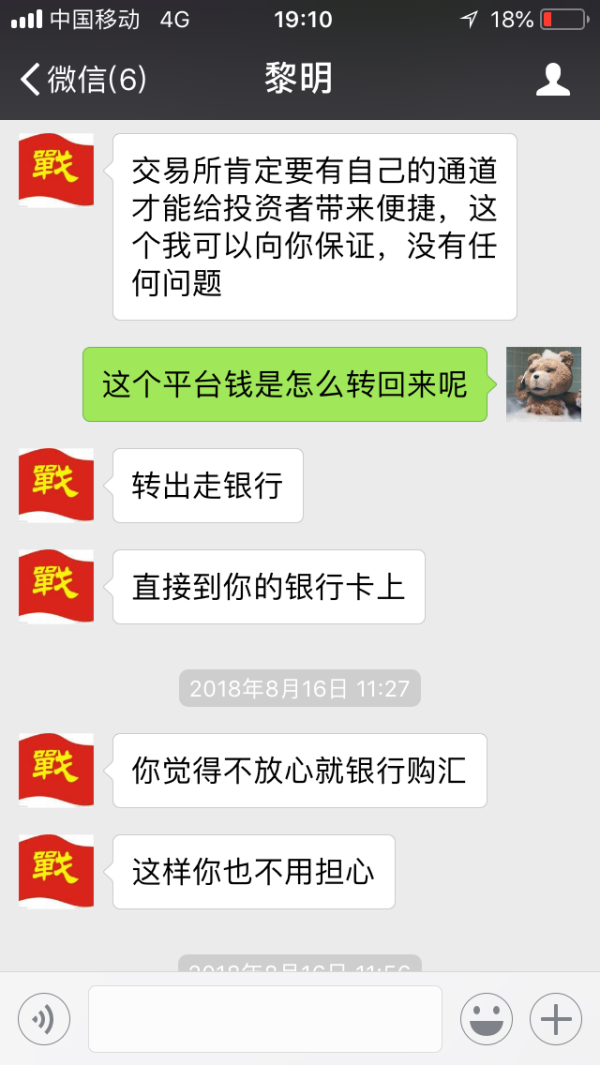Go back to the 微信 chat list

point(82,80)
